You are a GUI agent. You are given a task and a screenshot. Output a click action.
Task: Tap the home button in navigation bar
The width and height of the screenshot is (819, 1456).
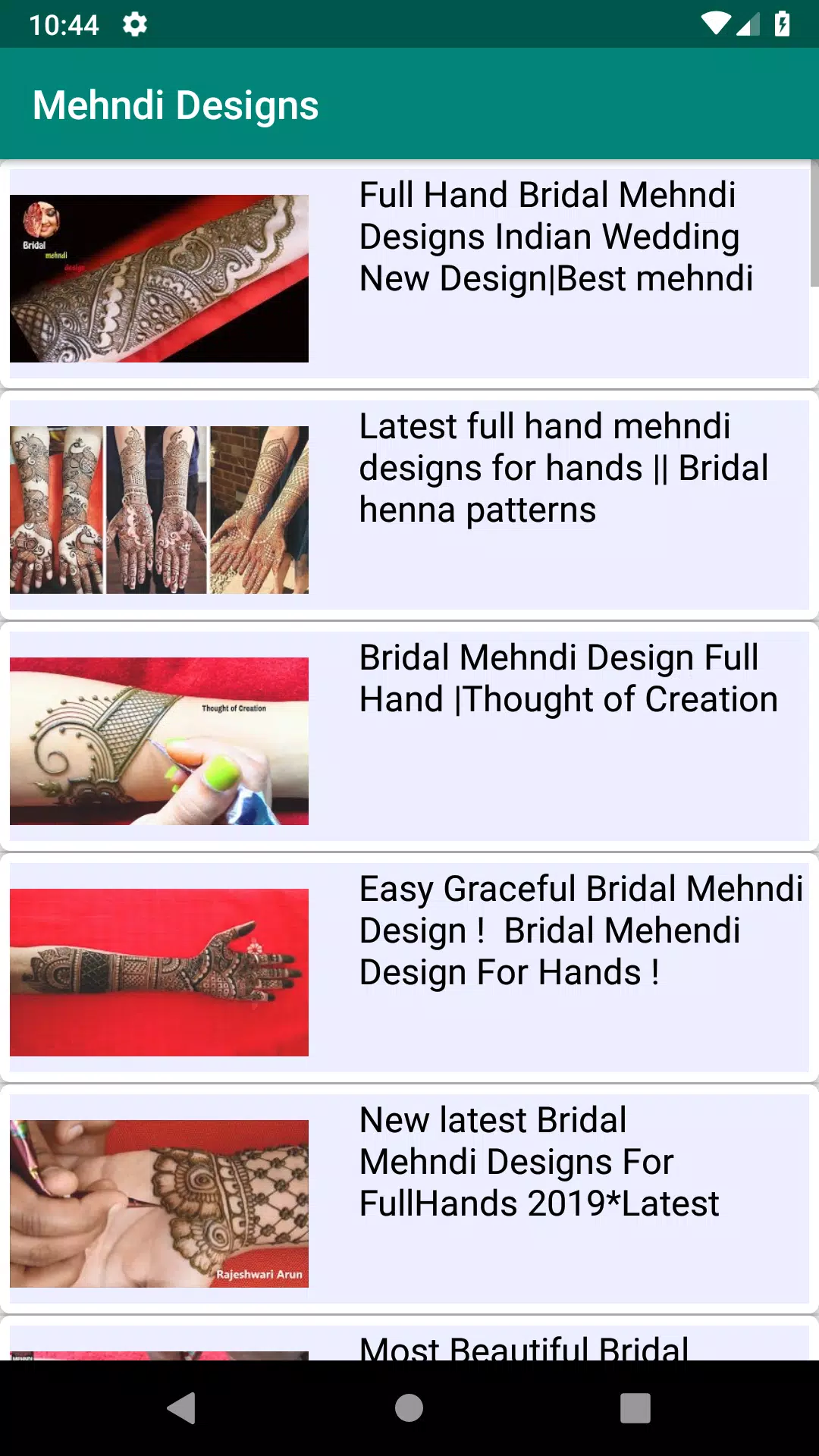pos(409,1408)
